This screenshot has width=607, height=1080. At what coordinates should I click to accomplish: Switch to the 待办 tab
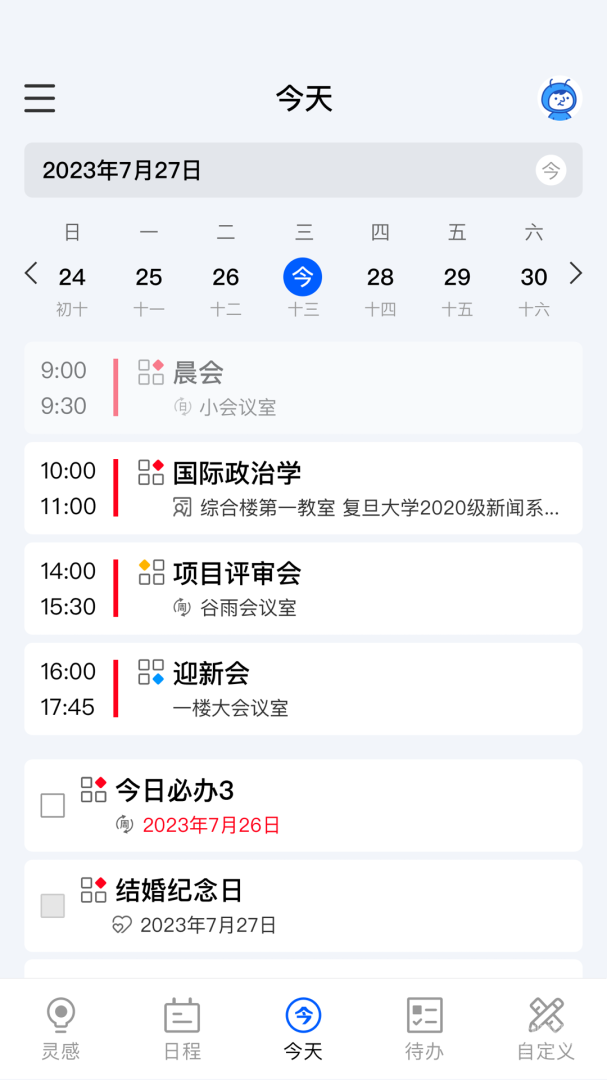[425, 1029]
